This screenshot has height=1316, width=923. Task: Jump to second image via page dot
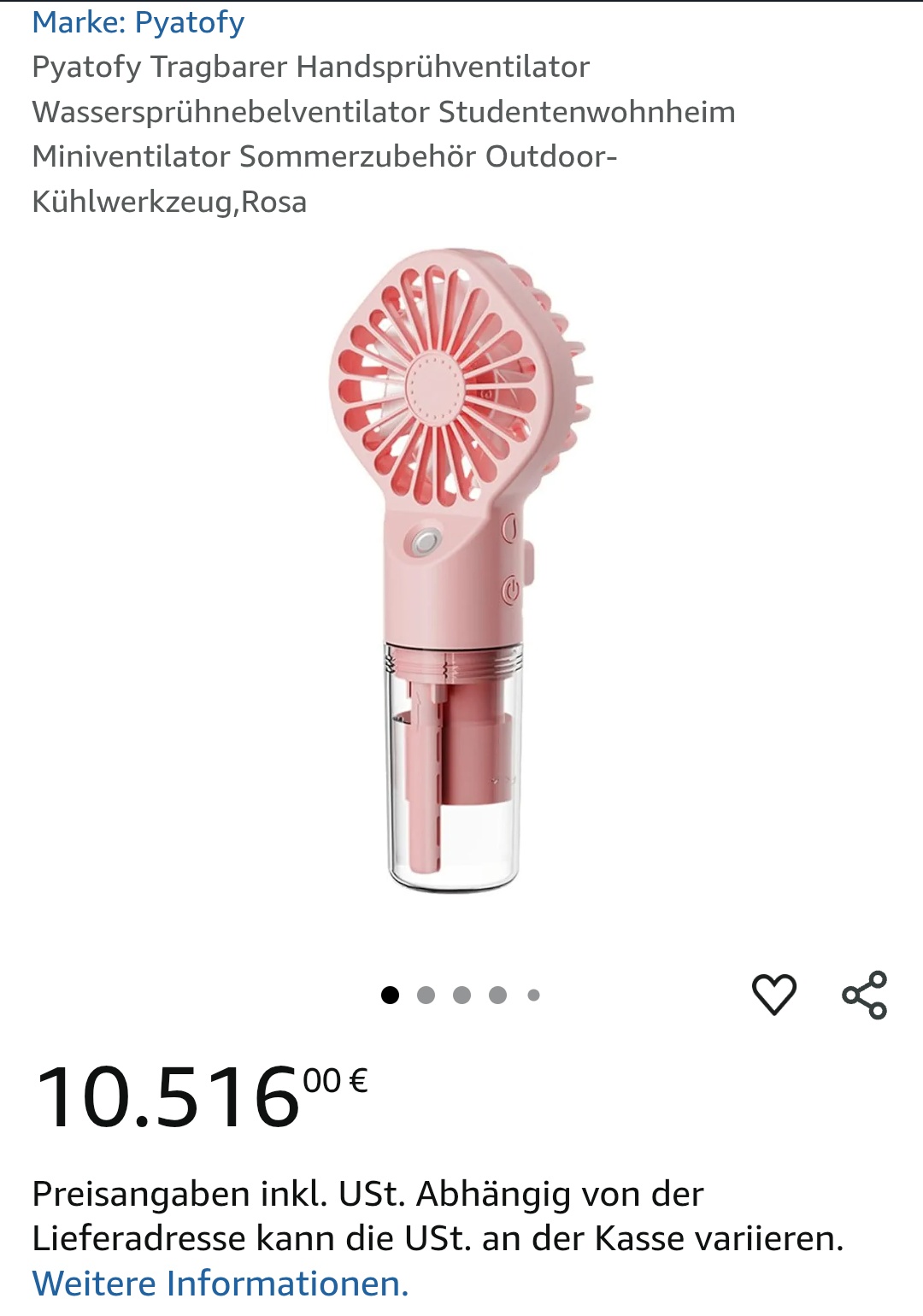click(426, 995)
